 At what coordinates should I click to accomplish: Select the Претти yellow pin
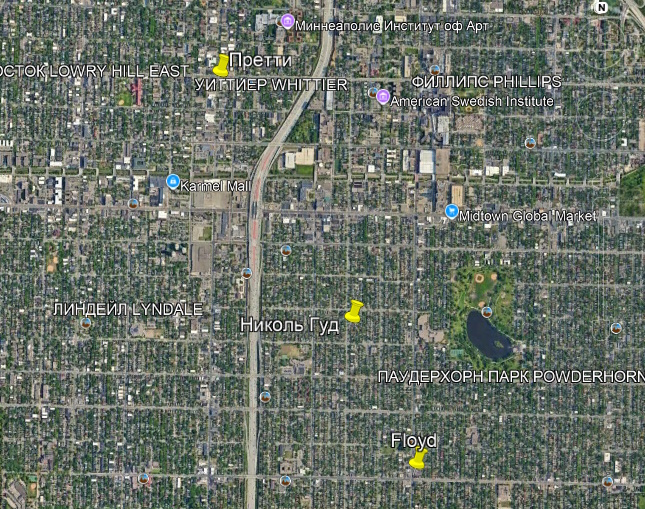pos(221,65)
